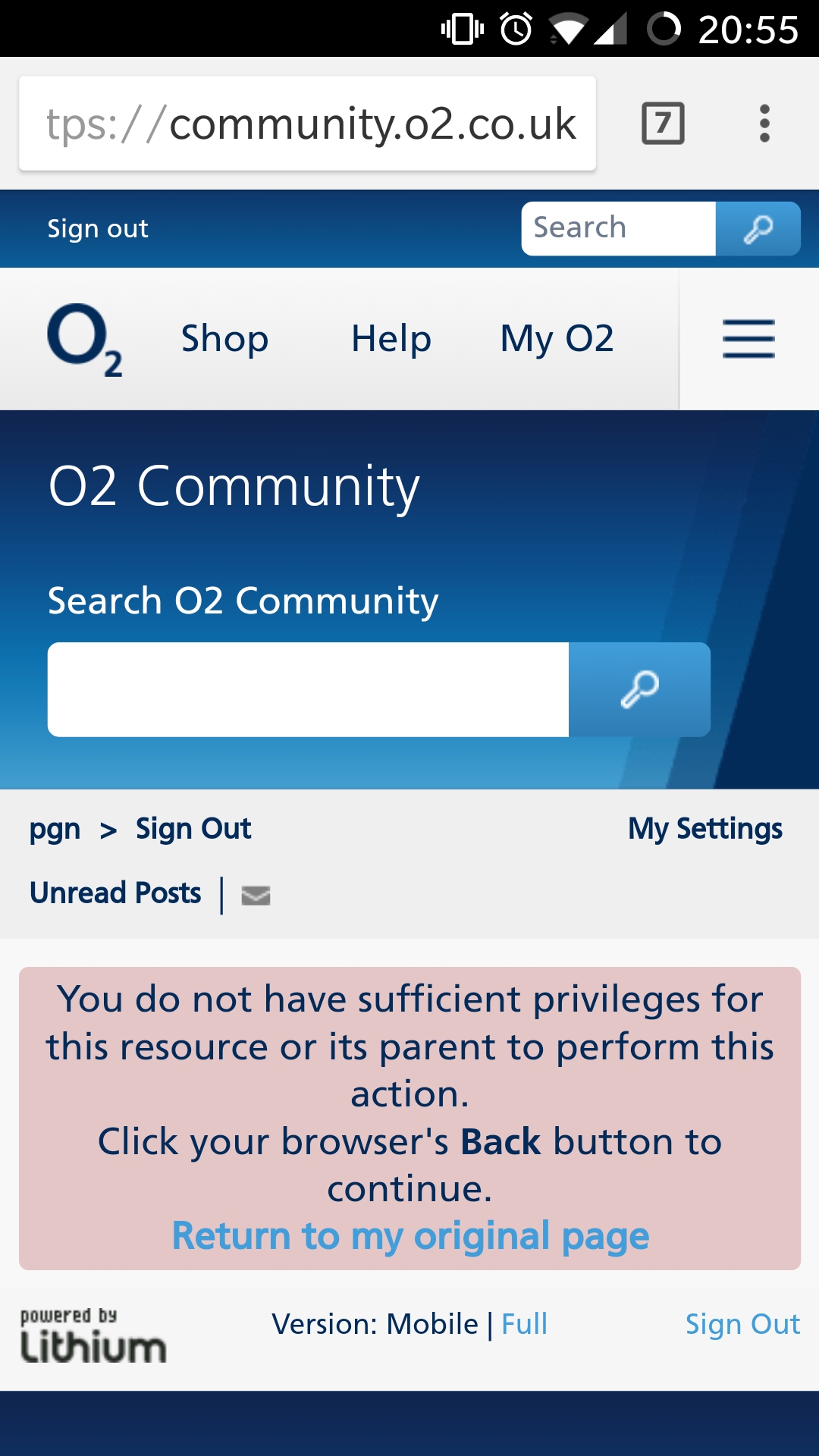Open the browser's three-dot overflow menu
This screenshot has height=1456, width=819.
coord(764,124)
